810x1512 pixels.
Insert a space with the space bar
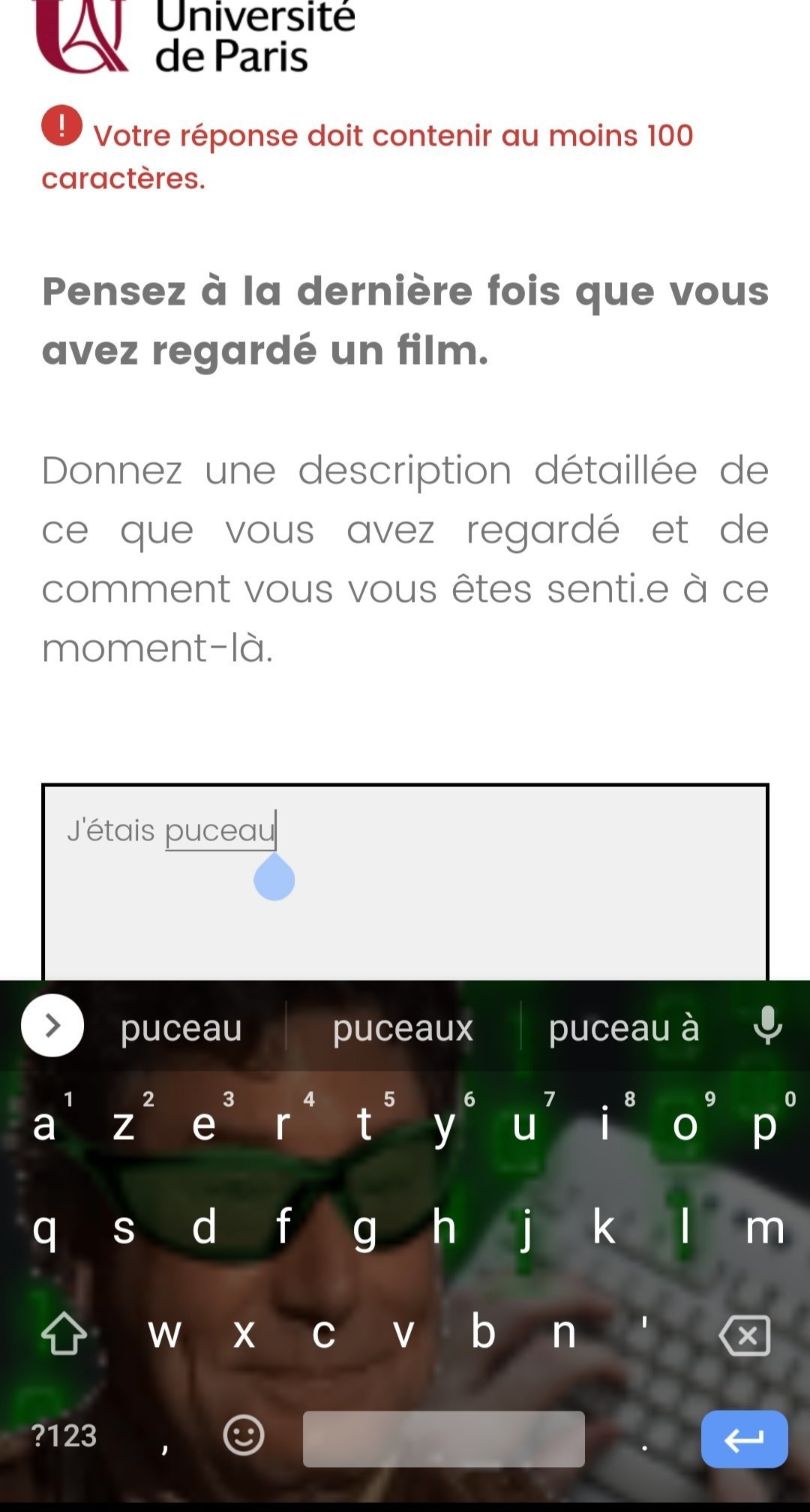(x=443, y=1438)
